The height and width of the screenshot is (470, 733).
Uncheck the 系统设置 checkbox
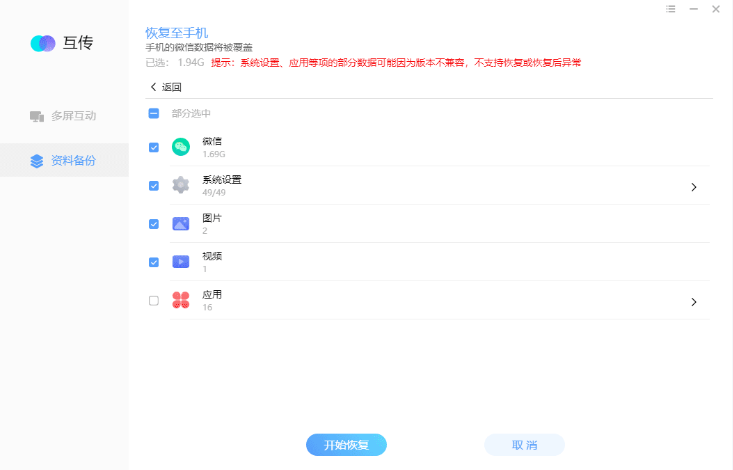(154, 185)
